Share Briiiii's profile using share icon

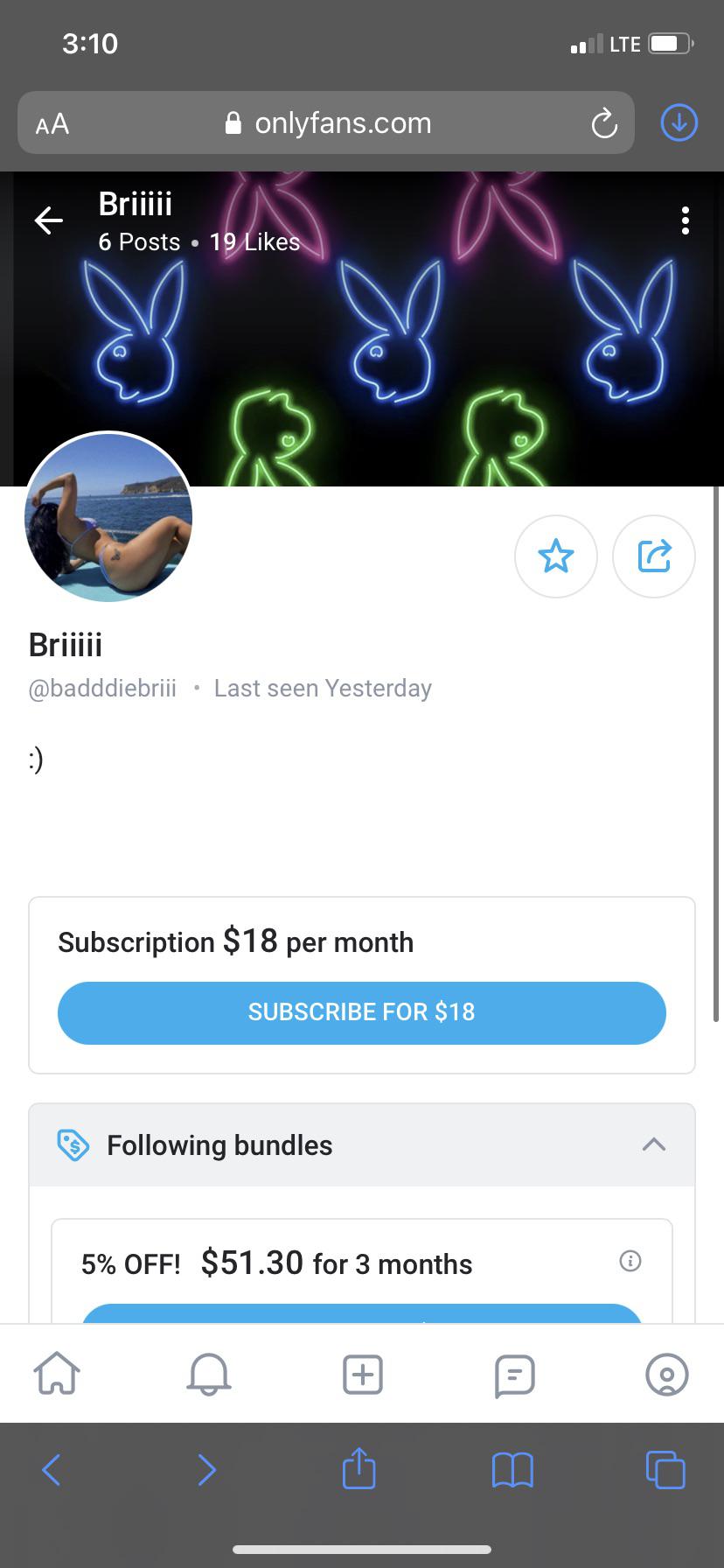(653, 556)
